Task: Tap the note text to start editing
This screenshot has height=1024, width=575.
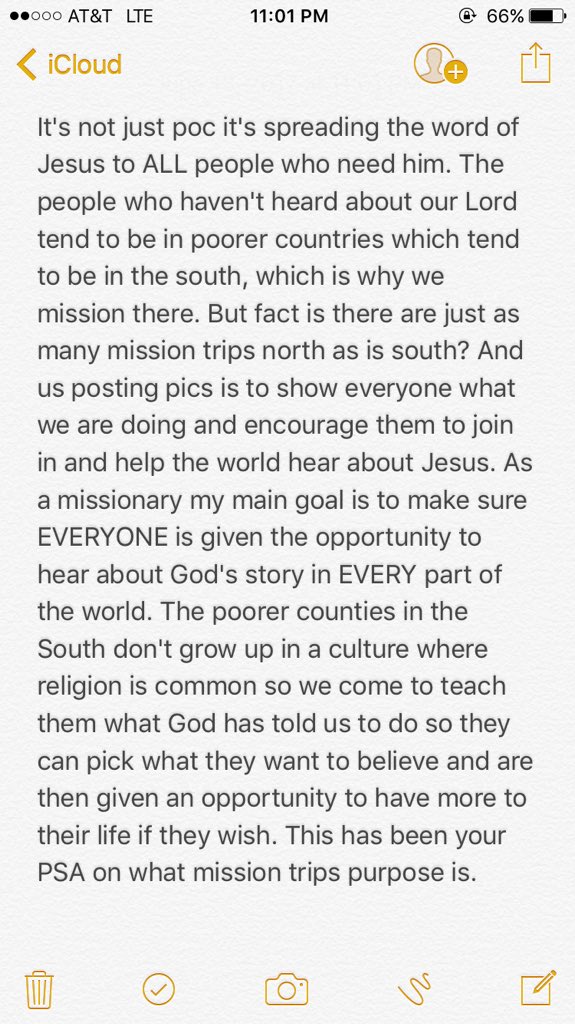Action: coord(285,500)
